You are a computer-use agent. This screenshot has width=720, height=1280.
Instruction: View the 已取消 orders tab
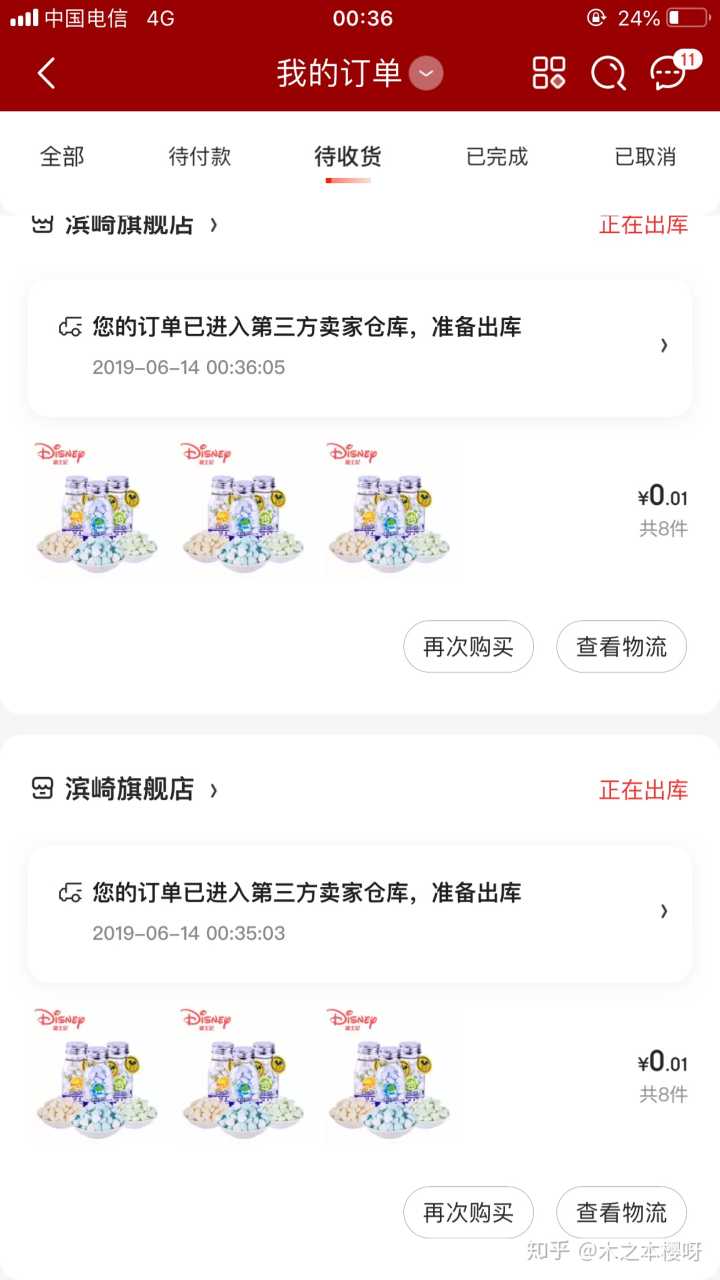click(x=645, y=157)
